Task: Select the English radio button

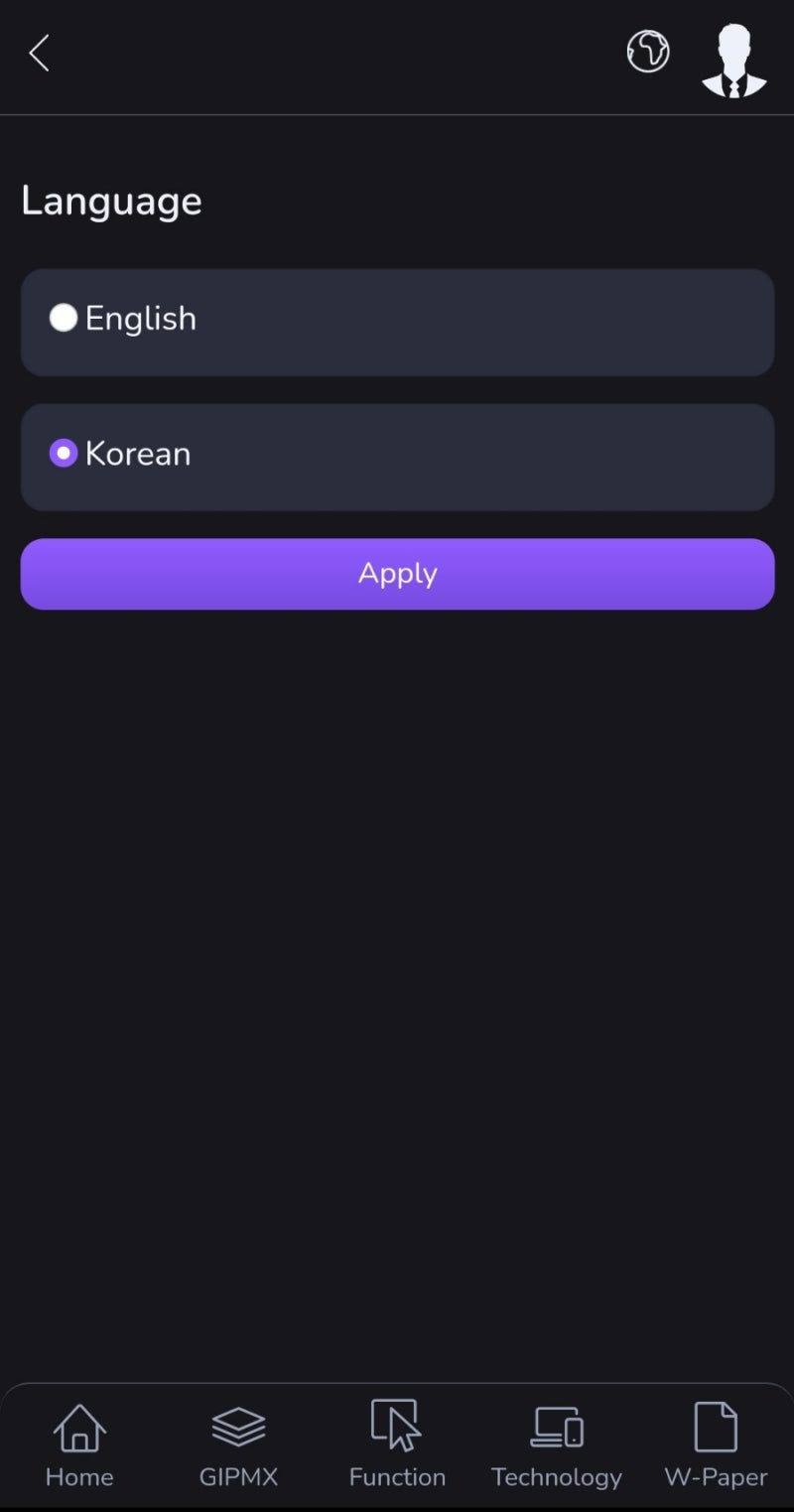Action: (x=64, y=318)
